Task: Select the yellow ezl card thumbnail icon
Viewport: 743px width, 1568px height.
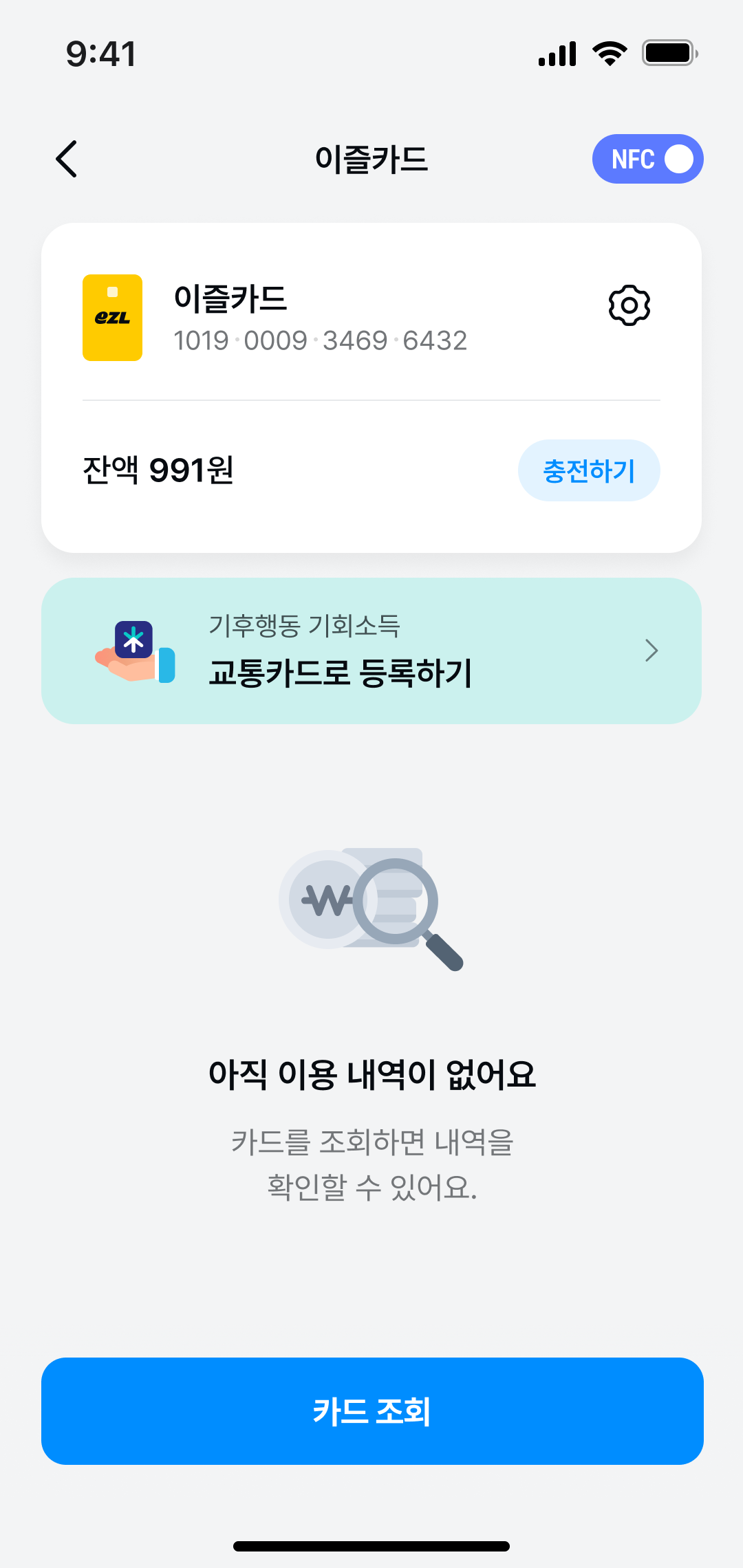Action: click(112, 317)
